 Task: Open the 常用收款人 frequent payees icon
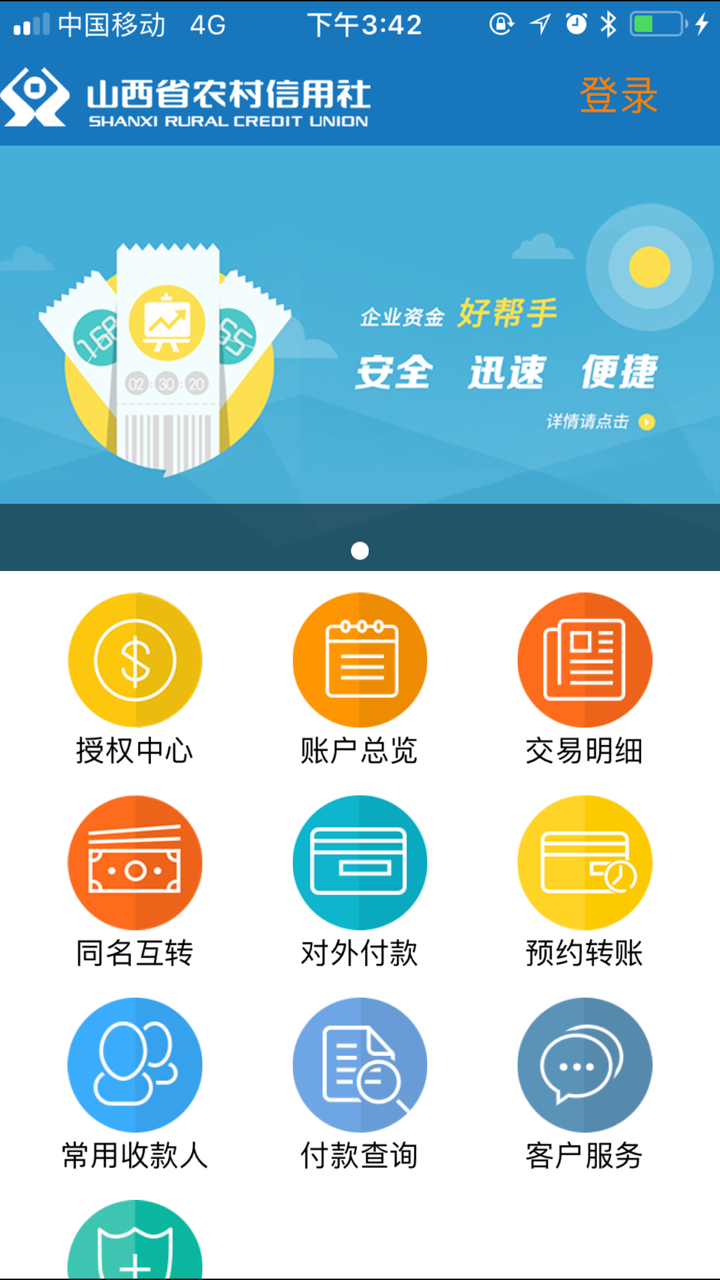135,1064
